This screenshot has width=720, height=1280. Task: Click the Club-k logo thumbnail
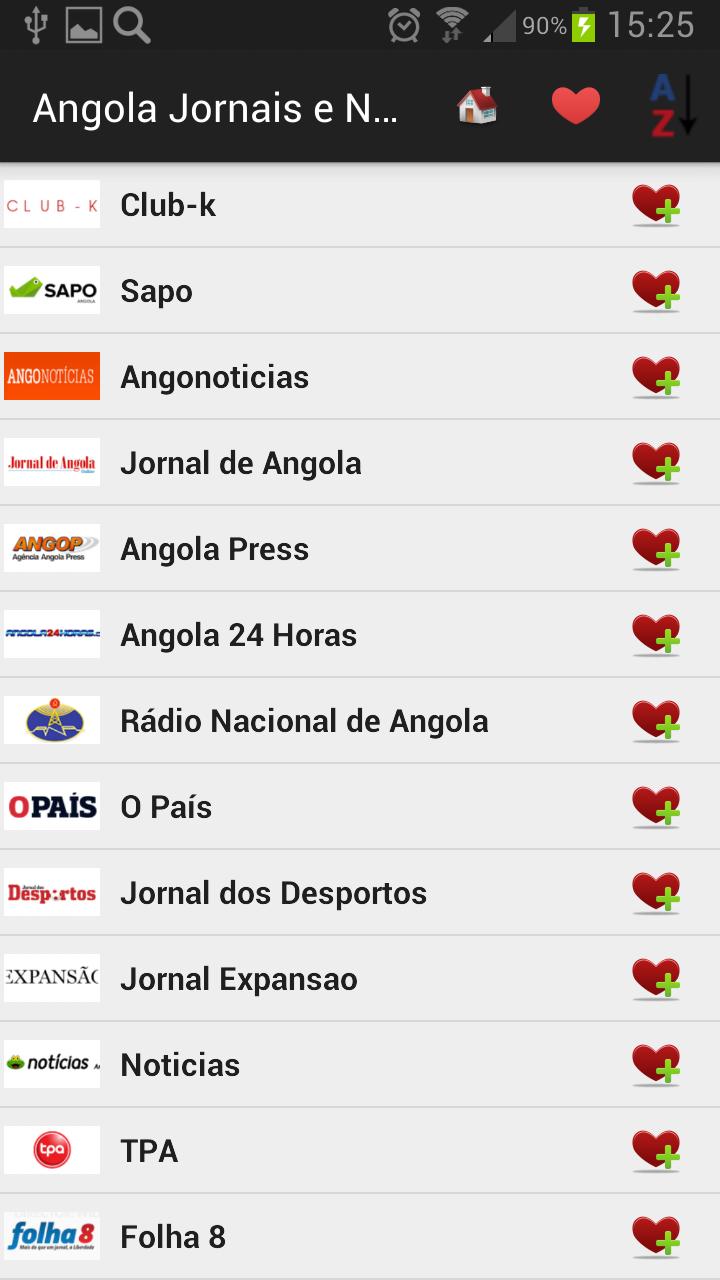(x=51, y=204)
